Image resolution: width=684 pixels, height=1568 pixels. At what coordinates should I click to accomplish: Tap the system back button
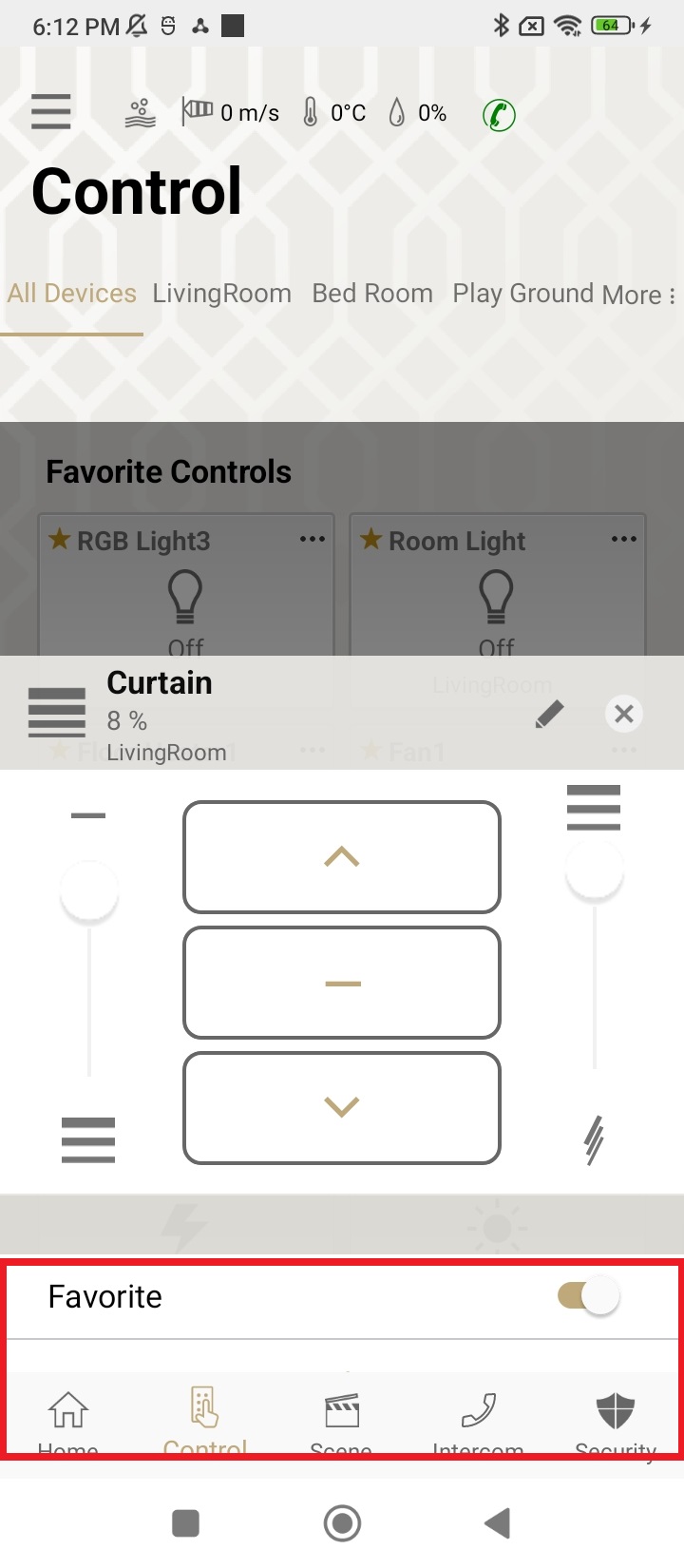tap(498, 1522)
